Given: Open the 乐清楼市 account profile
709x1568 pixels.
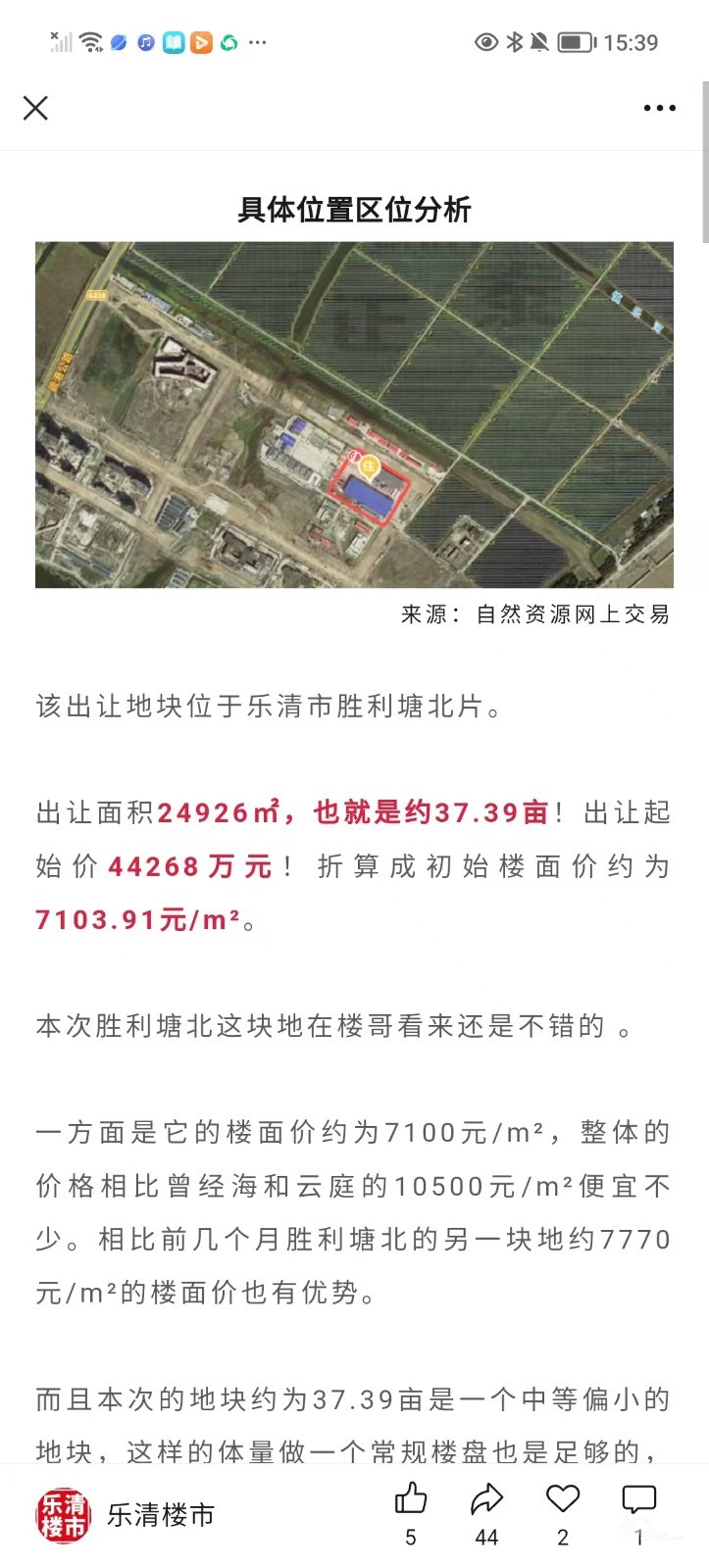Looking at the screenshot, I should click(x=126, y=1514).
